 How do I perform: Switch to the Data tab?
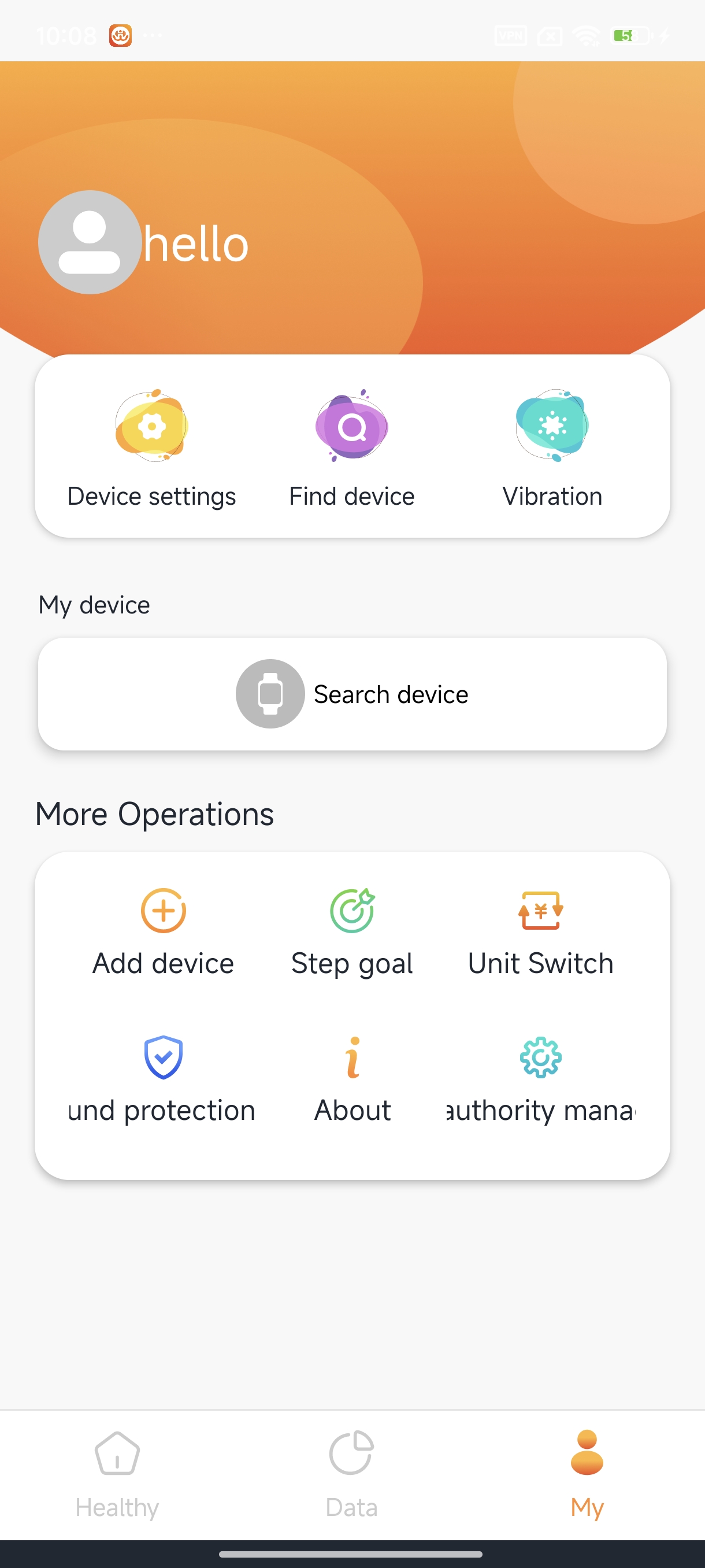(x=351, y=1474)
